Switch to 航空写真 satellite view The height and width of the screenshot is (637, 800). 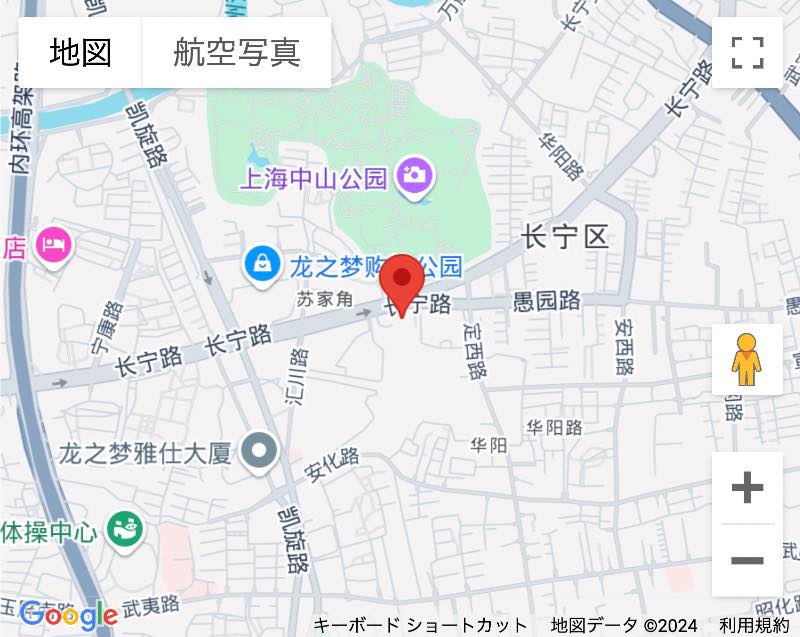pos(237,52)
